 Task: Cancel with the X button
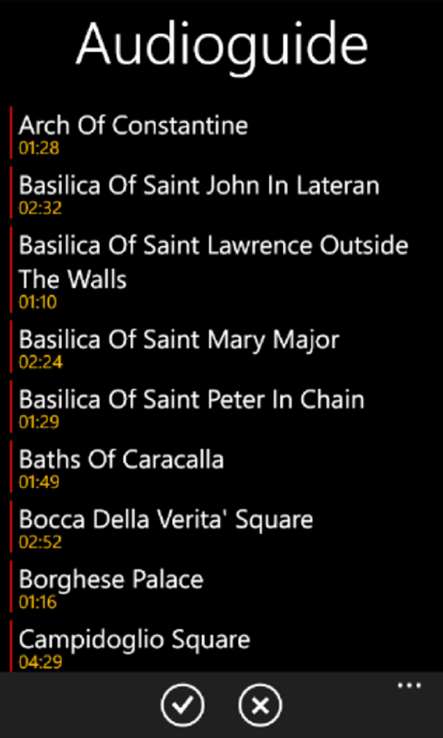pos(260,705)
